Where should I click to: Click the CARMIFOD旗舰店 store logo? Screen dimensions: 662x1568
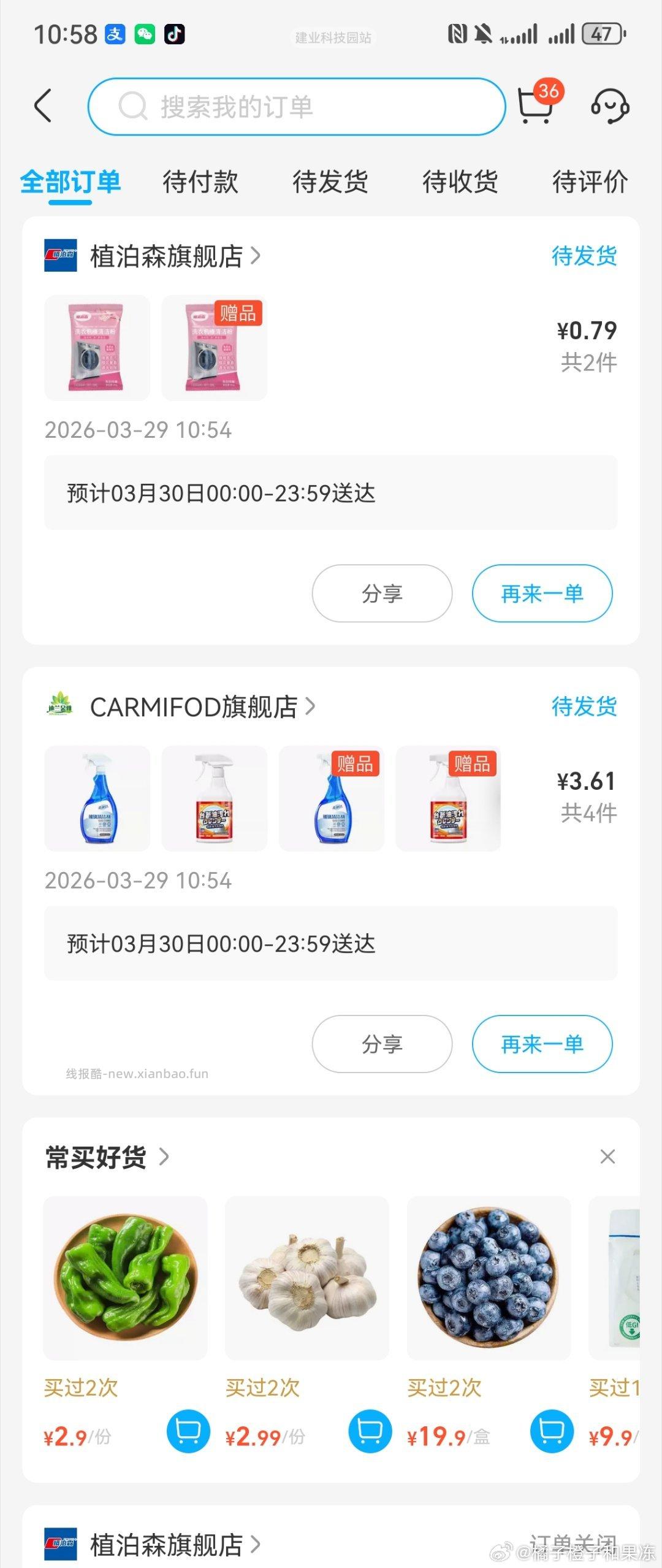61,706
